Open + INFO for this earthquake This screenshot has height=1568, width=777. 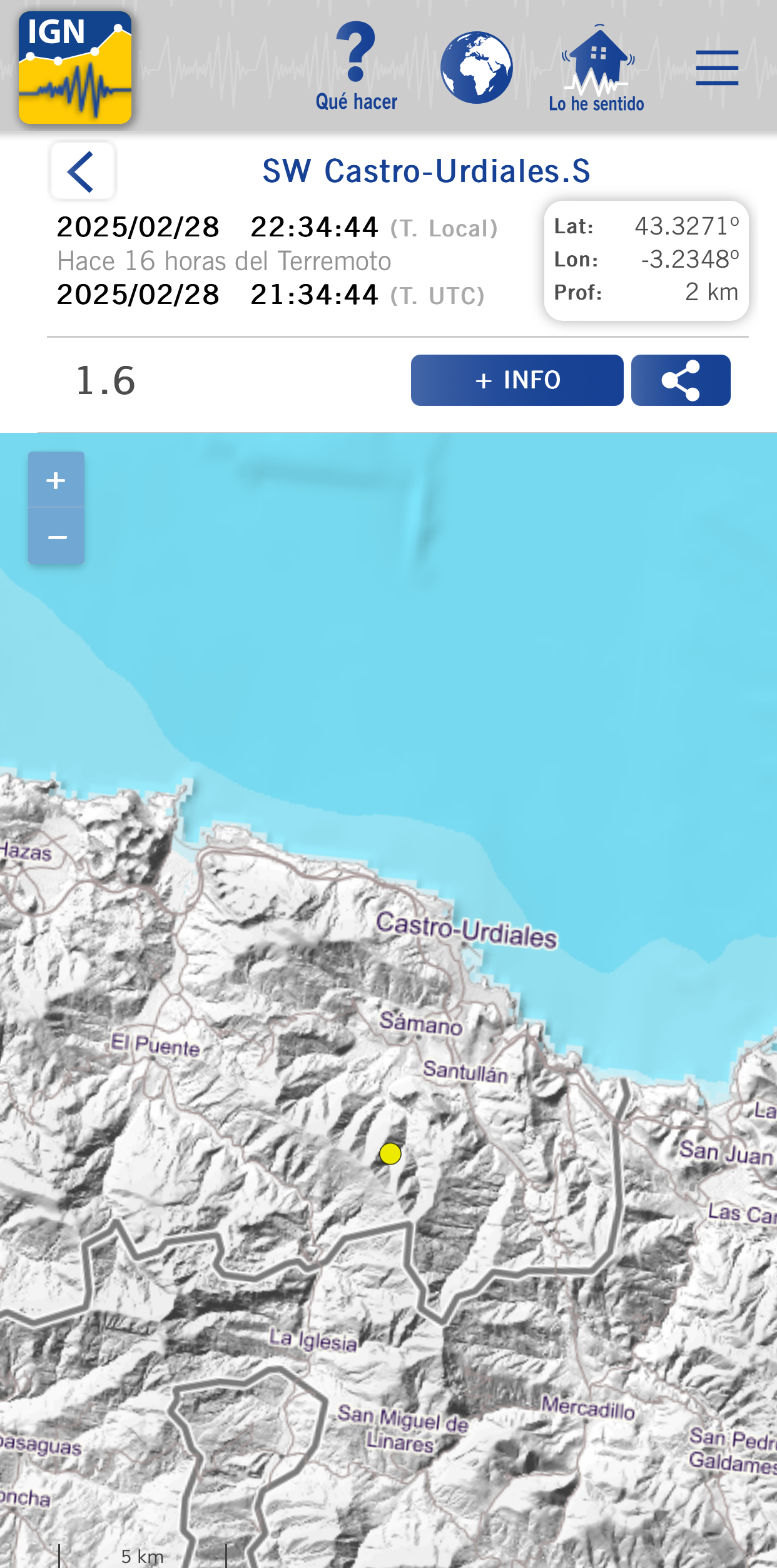point(517,380)
